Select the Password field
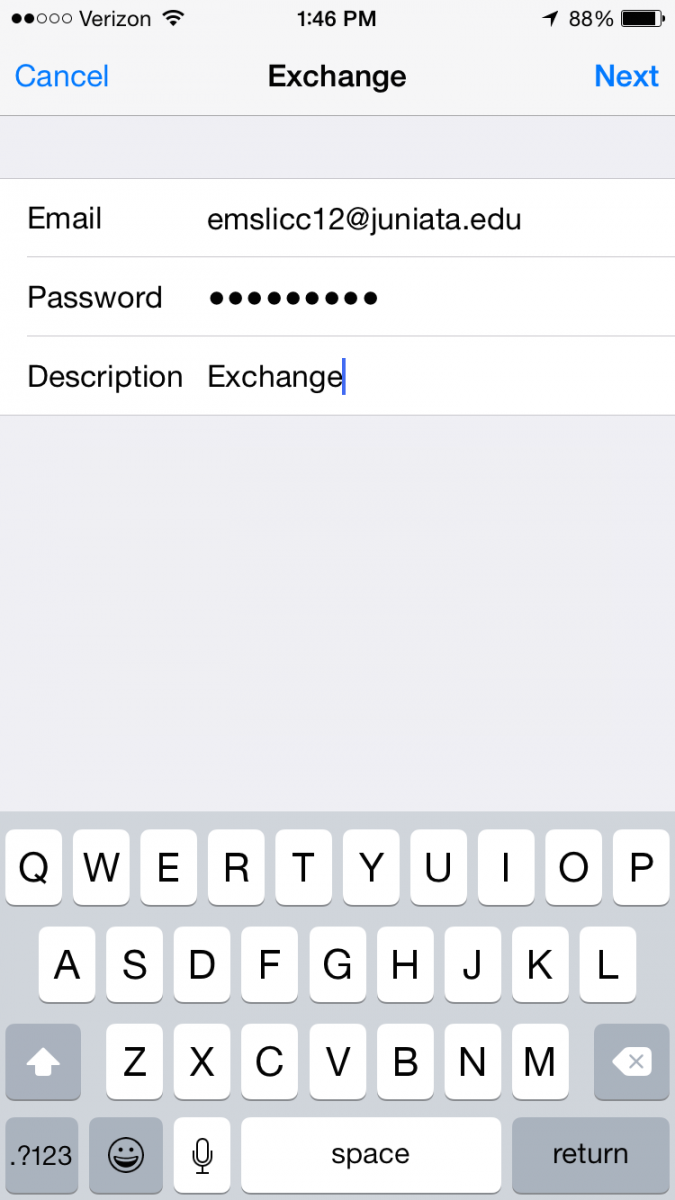Screen dimensions: 675x1200 [337, 297]
